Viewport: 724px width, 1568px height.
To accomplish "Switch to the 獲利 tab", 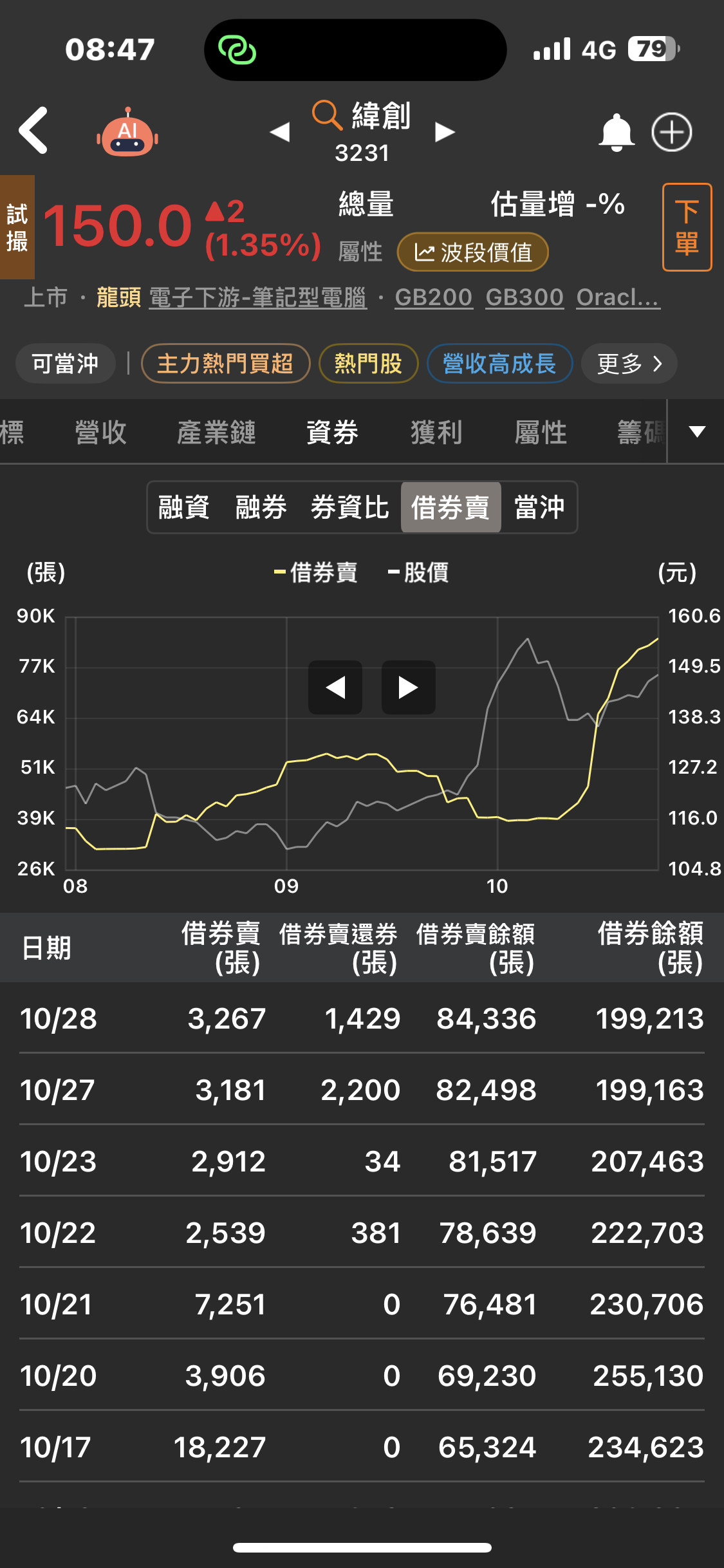I will coord(436,432).
